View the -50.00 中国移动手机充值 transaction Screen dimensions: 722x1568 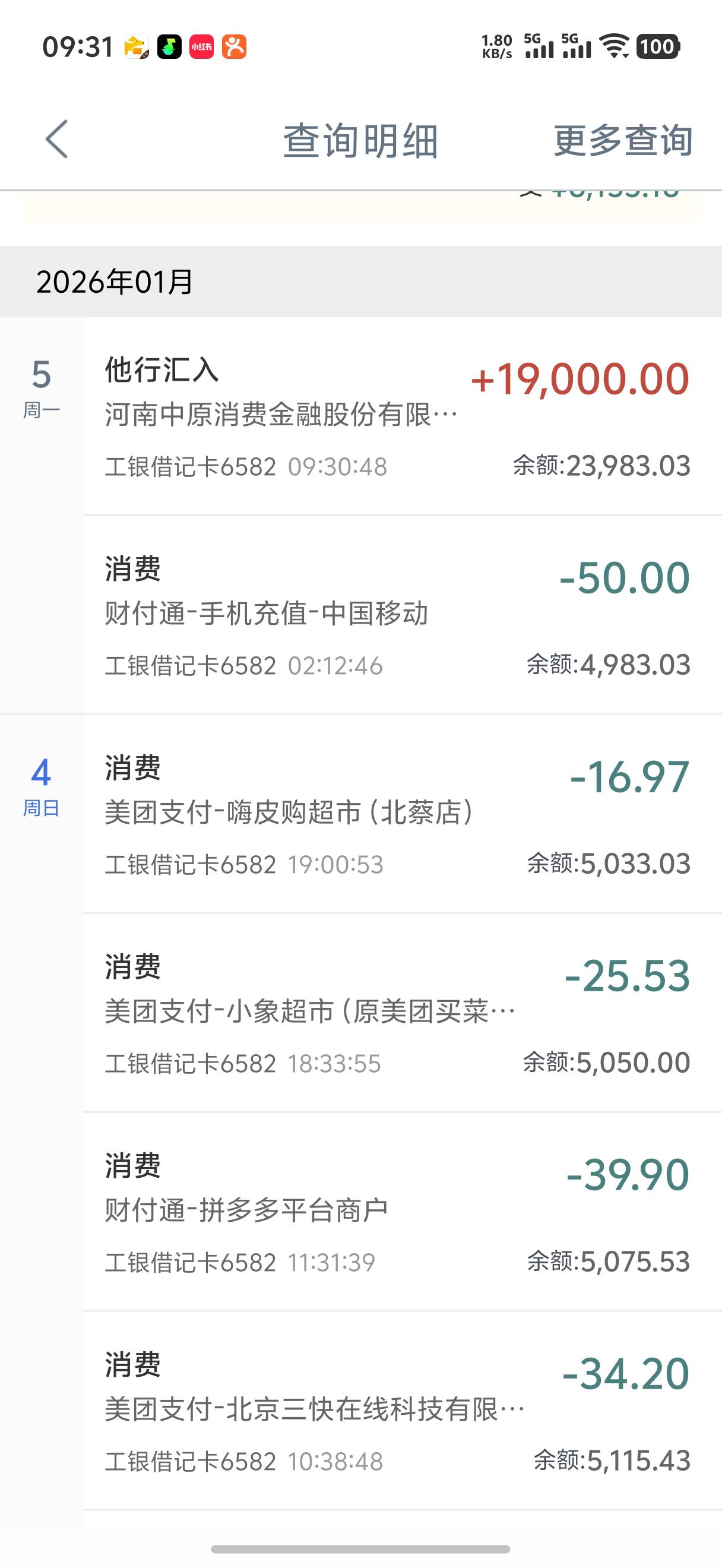coord(402,615)
